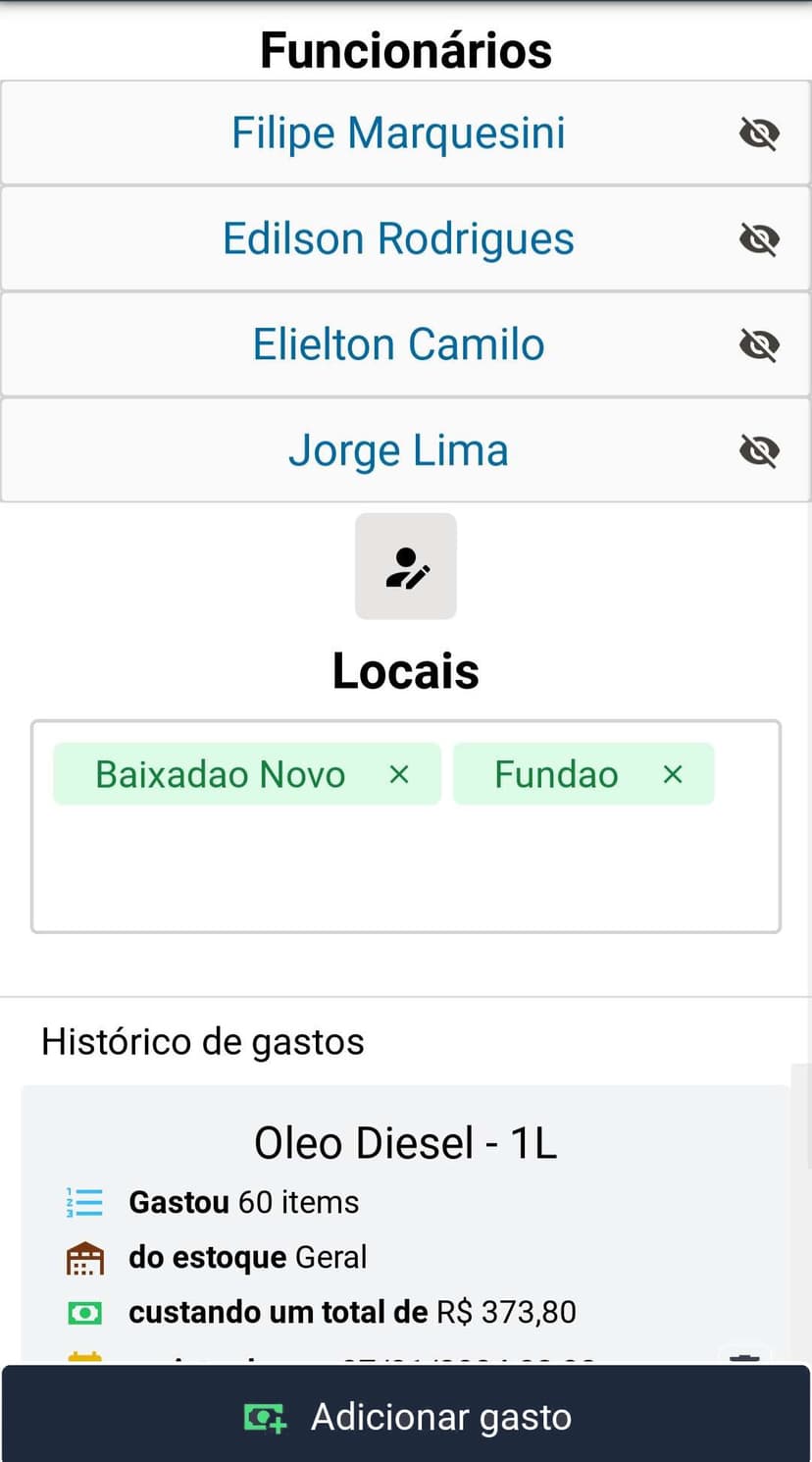Click the eye-slash icon next to Jorge Lima
Viewport: 812px width, 1462px height.
tap(759, 450)
